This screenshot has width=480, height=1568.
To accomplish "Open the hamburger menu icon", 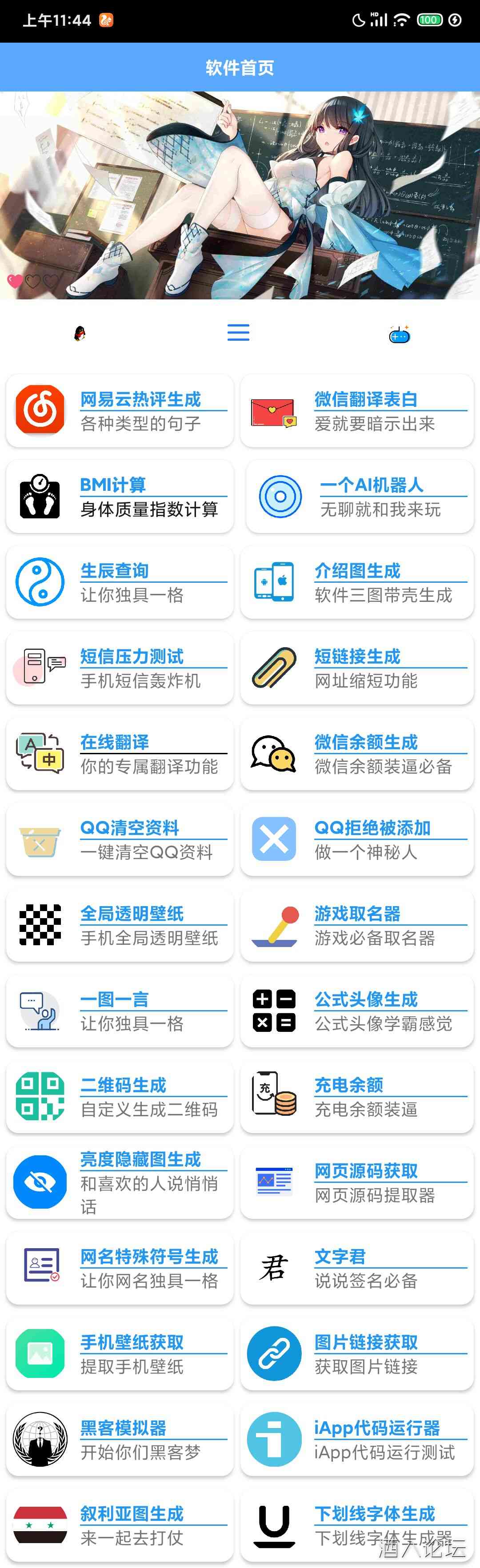I will pos(238,332).
